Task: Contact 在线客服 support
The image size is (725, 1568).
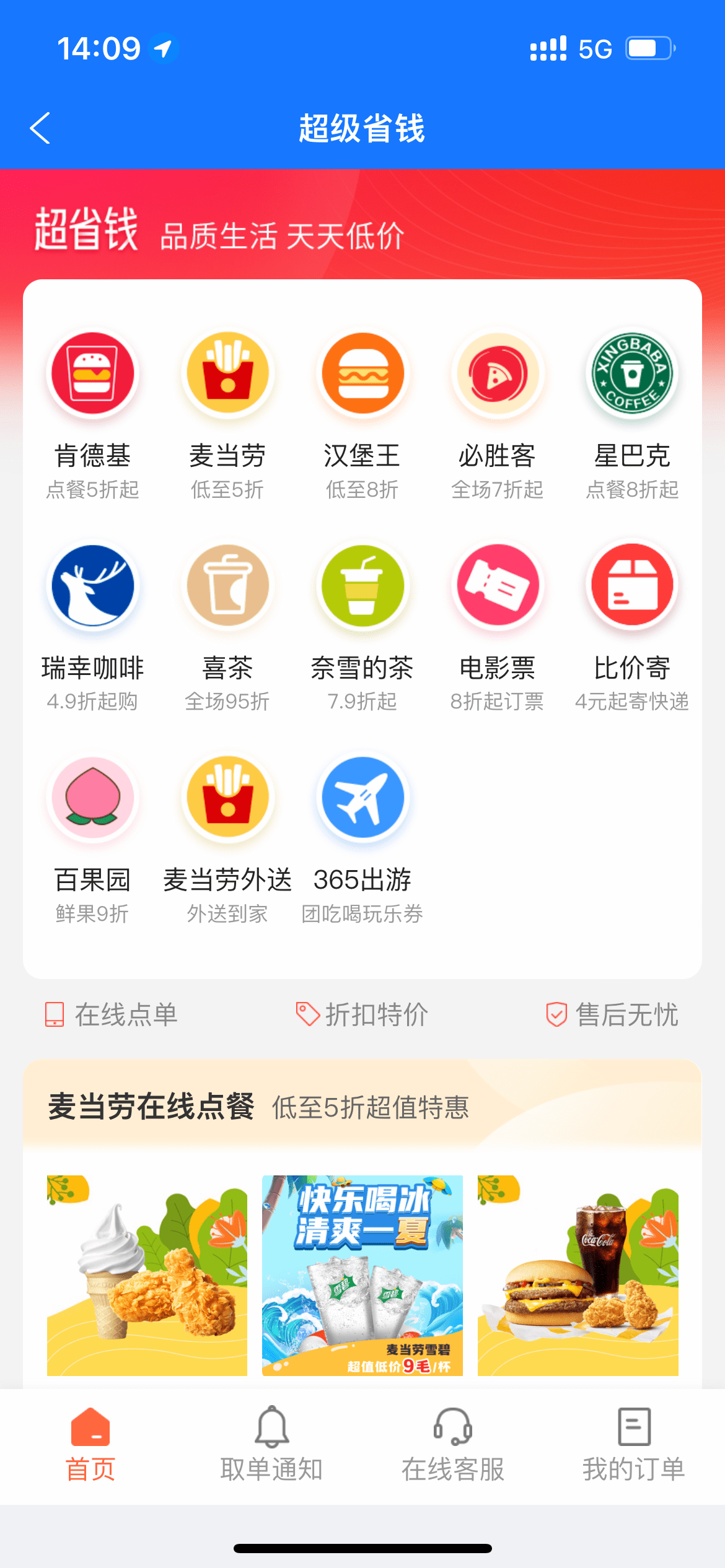Action: 453,1444
